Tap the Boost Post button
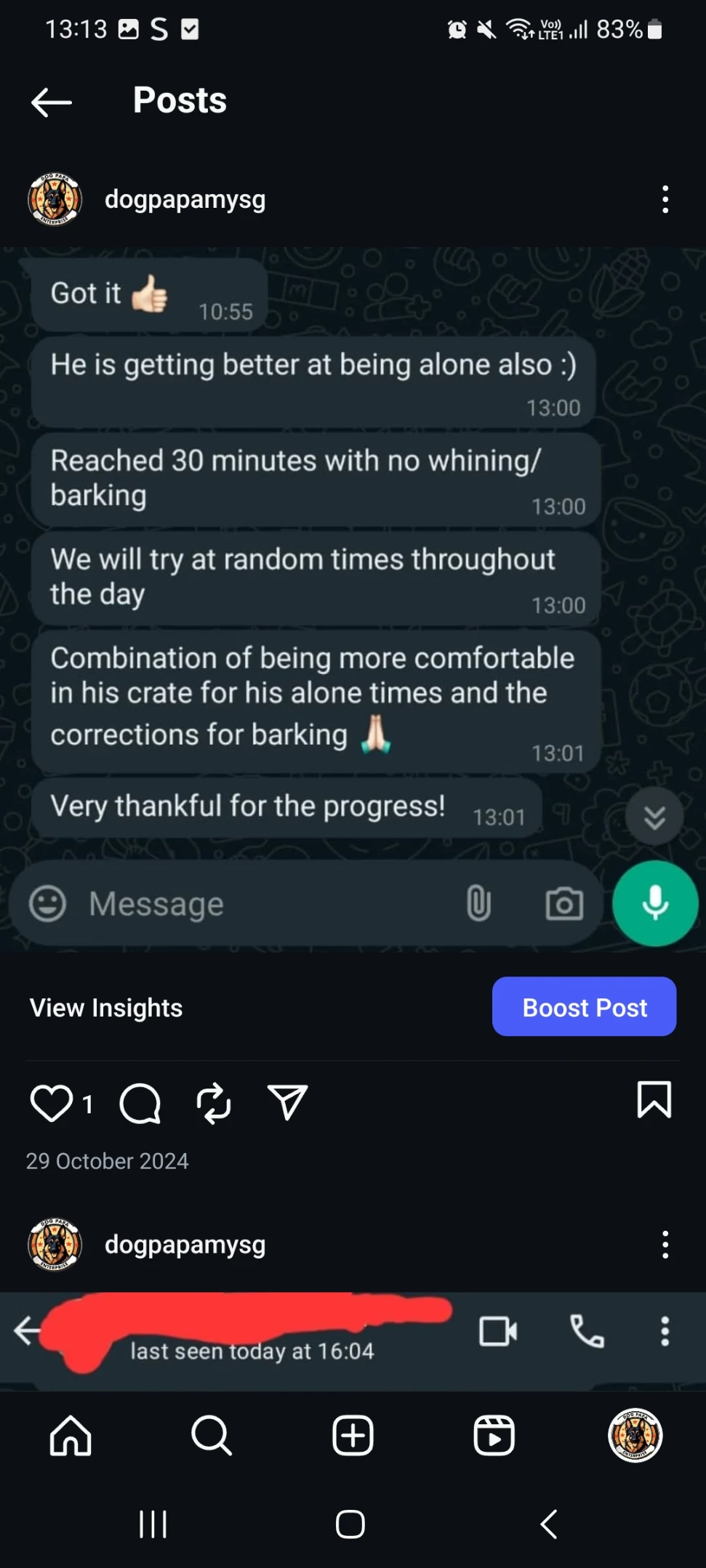706x1568 pixels. pyautogui.click(x=584, y=1007)
